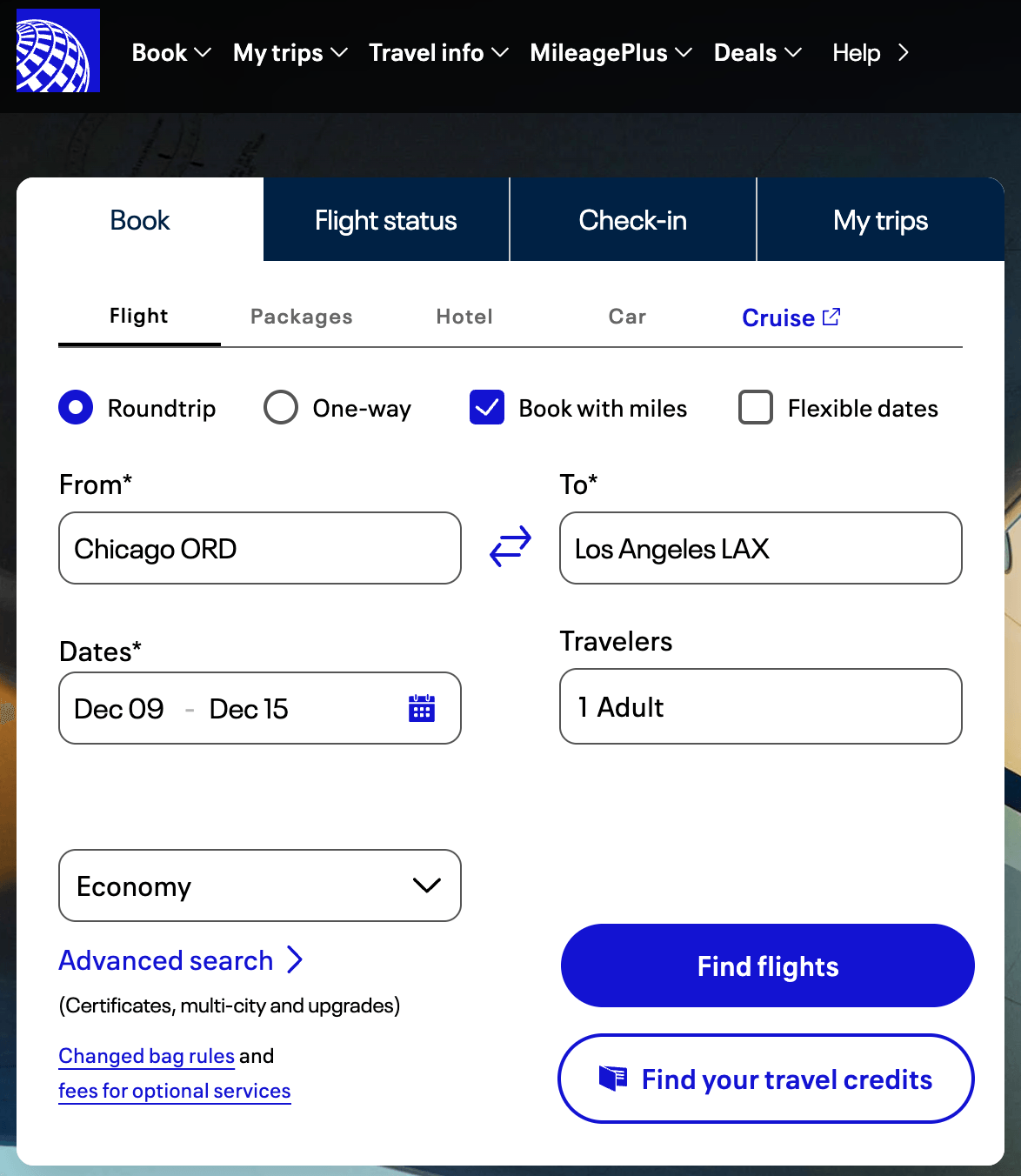Expand the Economy cabin dropdown

[x=259, y=885]
